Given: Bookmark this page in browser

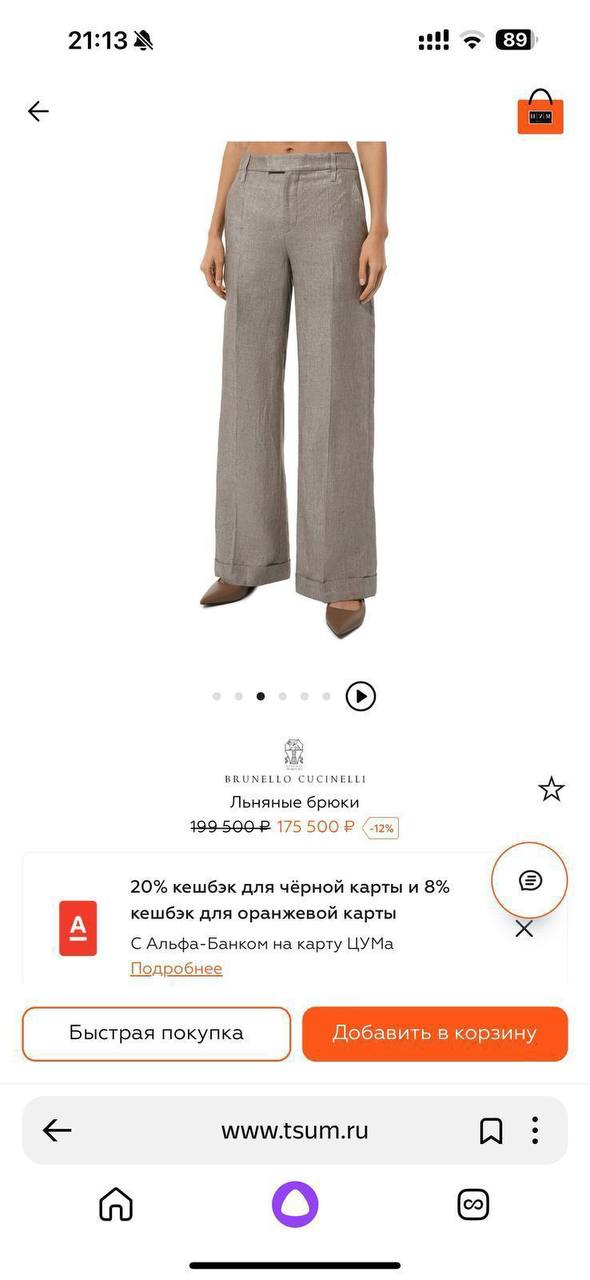Looking at the screenshot, I should click(491, 1131).
